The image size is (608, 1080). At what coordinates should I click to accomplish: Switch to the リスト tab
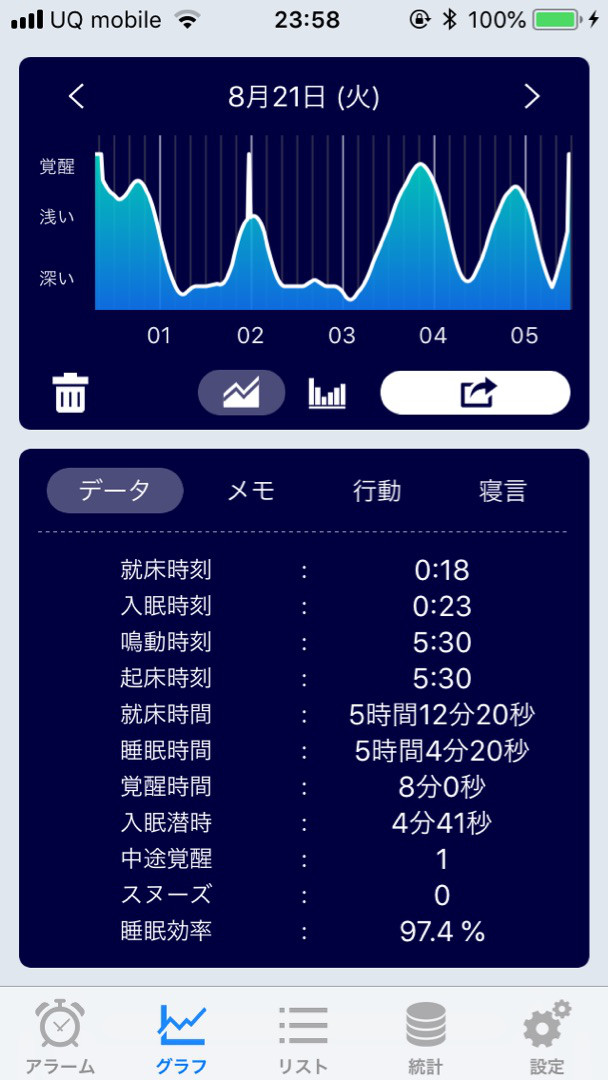[x=303, y=1036]
